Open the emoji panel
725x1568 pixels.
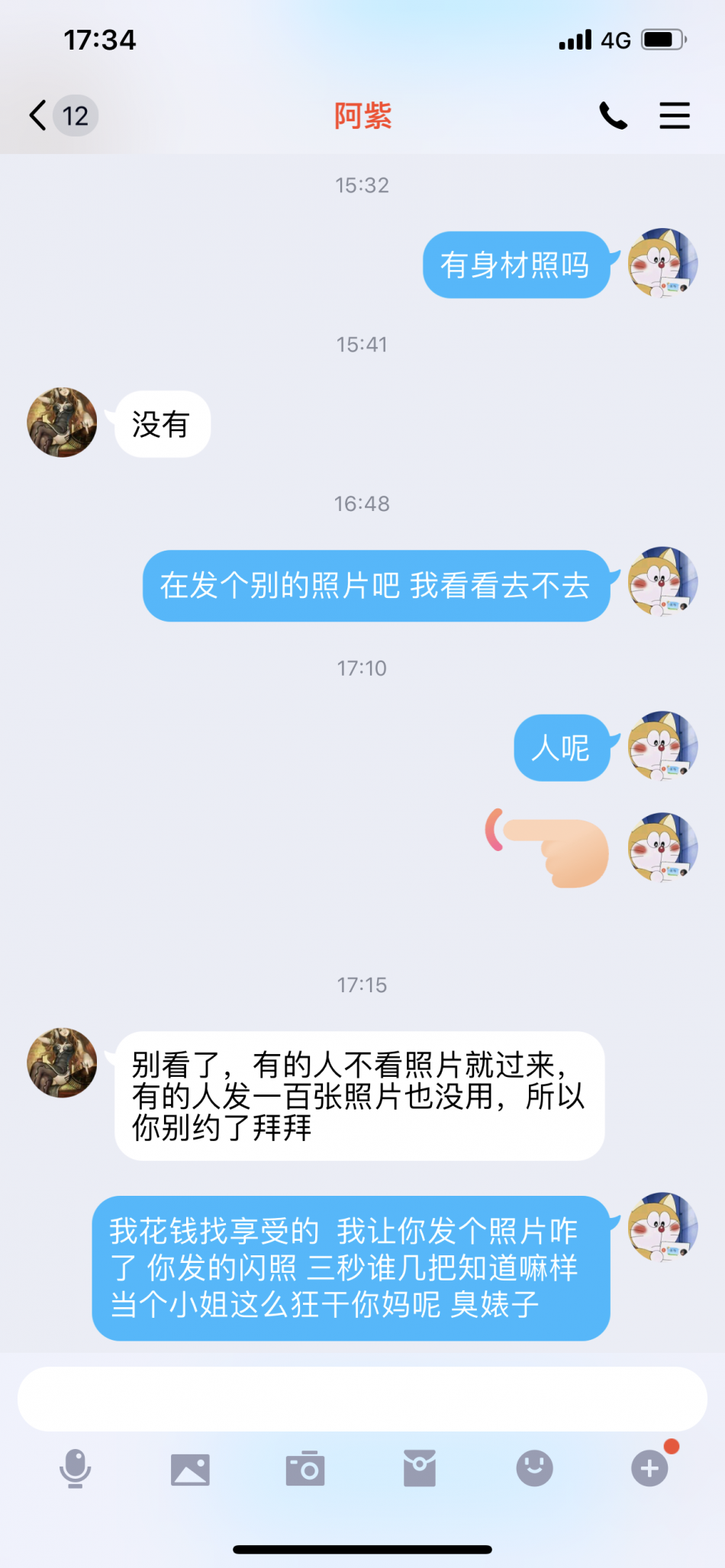(534, 1469)
